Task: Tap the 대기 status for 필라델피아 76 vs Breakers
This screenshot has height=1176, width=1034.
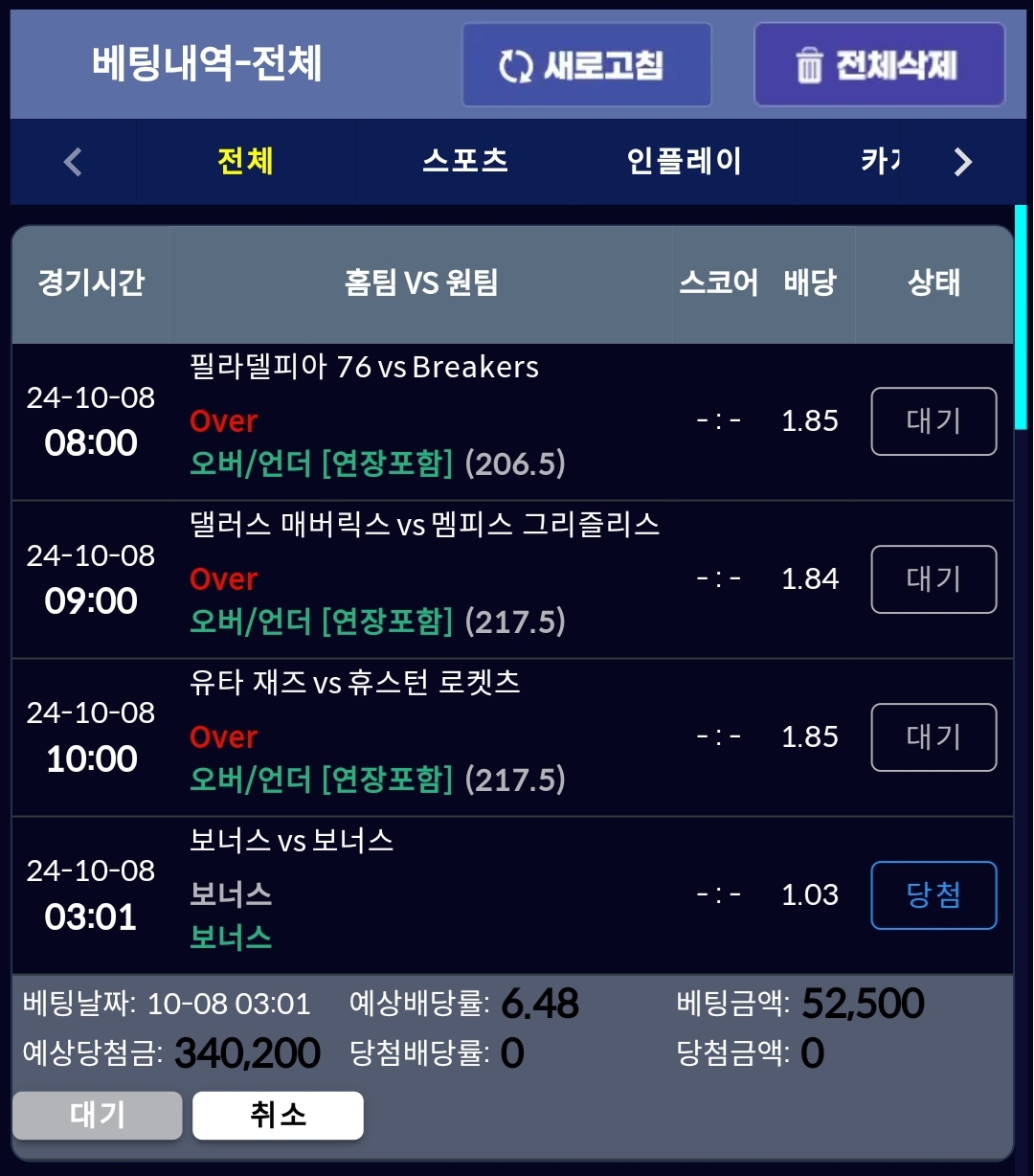Action: click(x=933, y=421)
